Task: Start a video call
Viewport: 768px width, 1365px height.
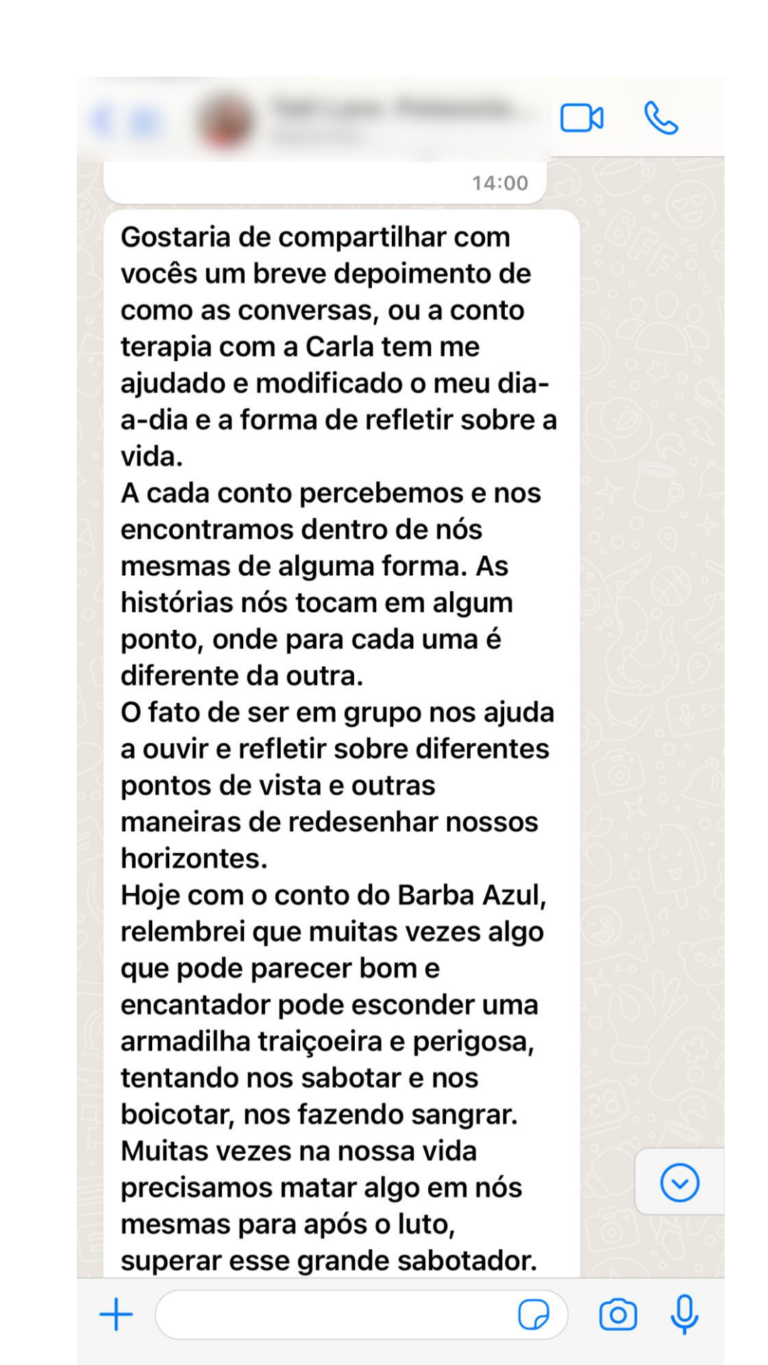Action: coord(581,118)
